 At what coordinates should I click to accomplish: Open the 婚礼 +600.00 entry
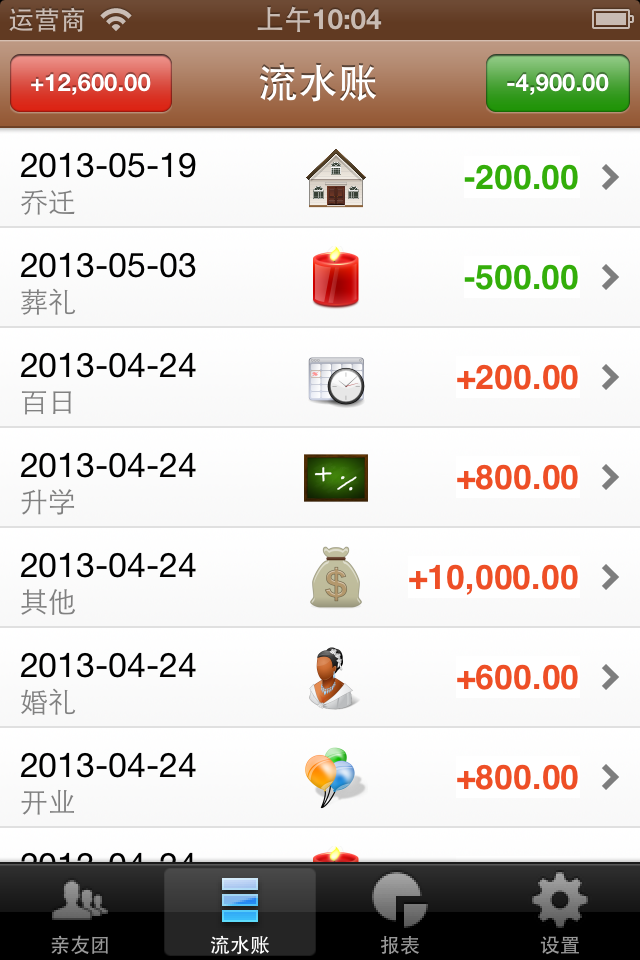point(320,678)
